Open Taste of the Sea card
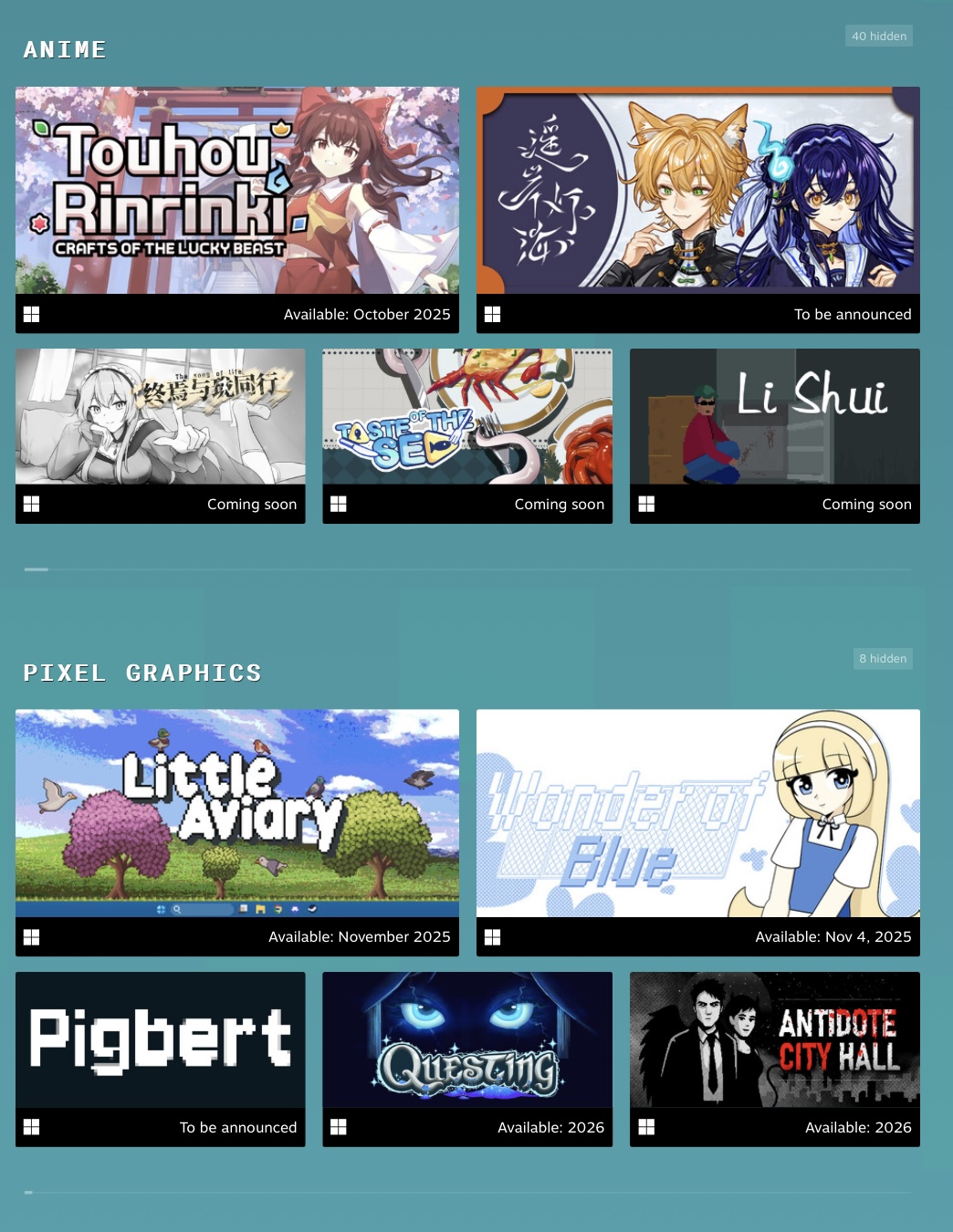953x1232 pixels. [466, 417]
